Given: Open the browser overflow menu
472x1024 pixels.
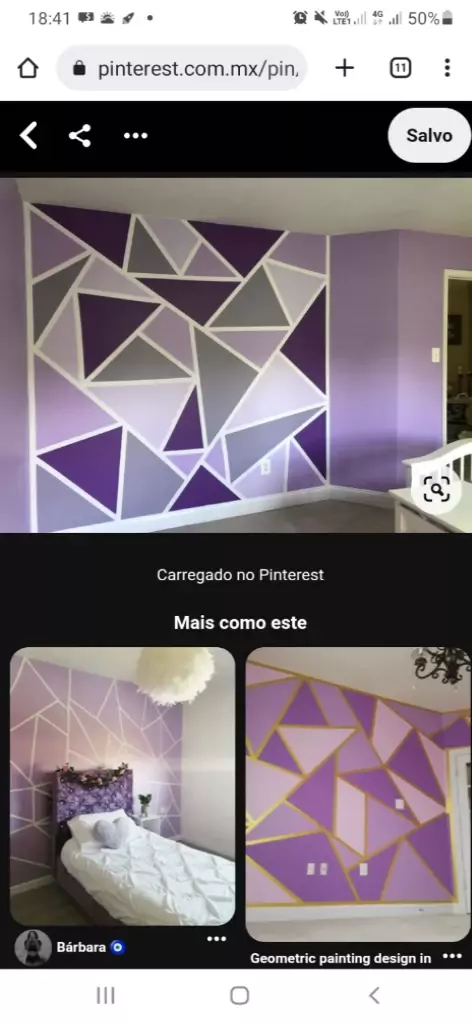Looking at the screenshot, I should [x=447, y=67].
